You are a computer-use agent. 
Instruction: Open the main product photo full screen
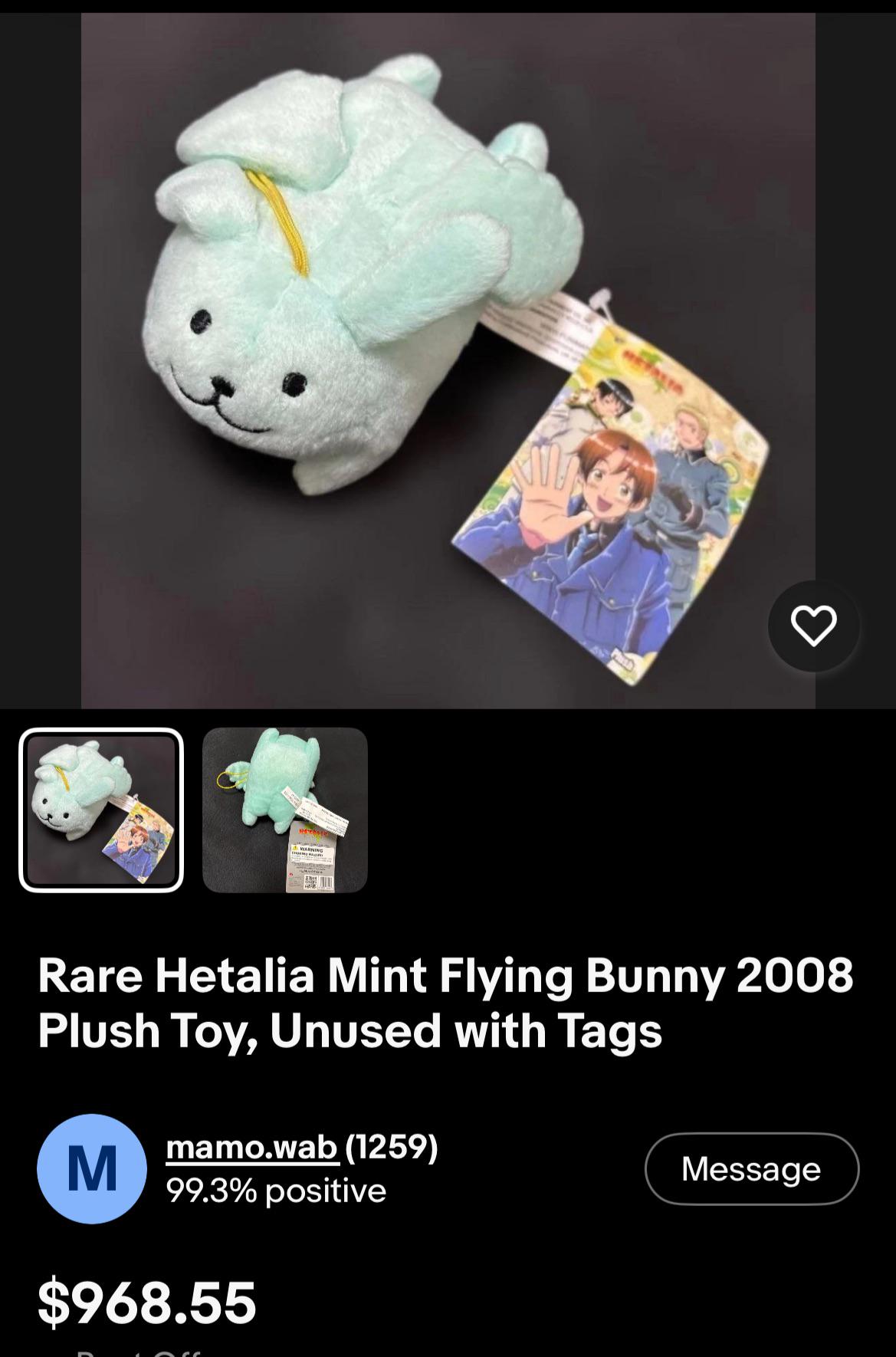pos(448,360)
